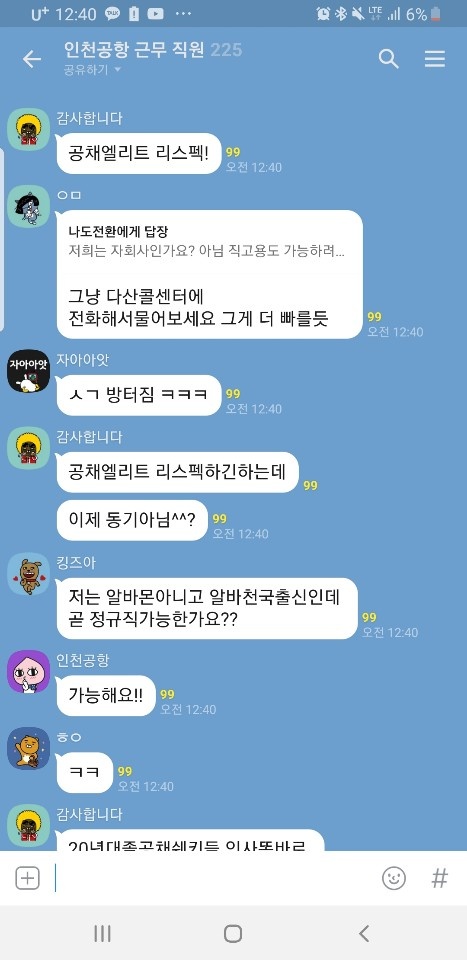Open ㅎㅇ user's profile avatar
The height and width of the screenshot is (960, 467).
(x=28, y=748)
